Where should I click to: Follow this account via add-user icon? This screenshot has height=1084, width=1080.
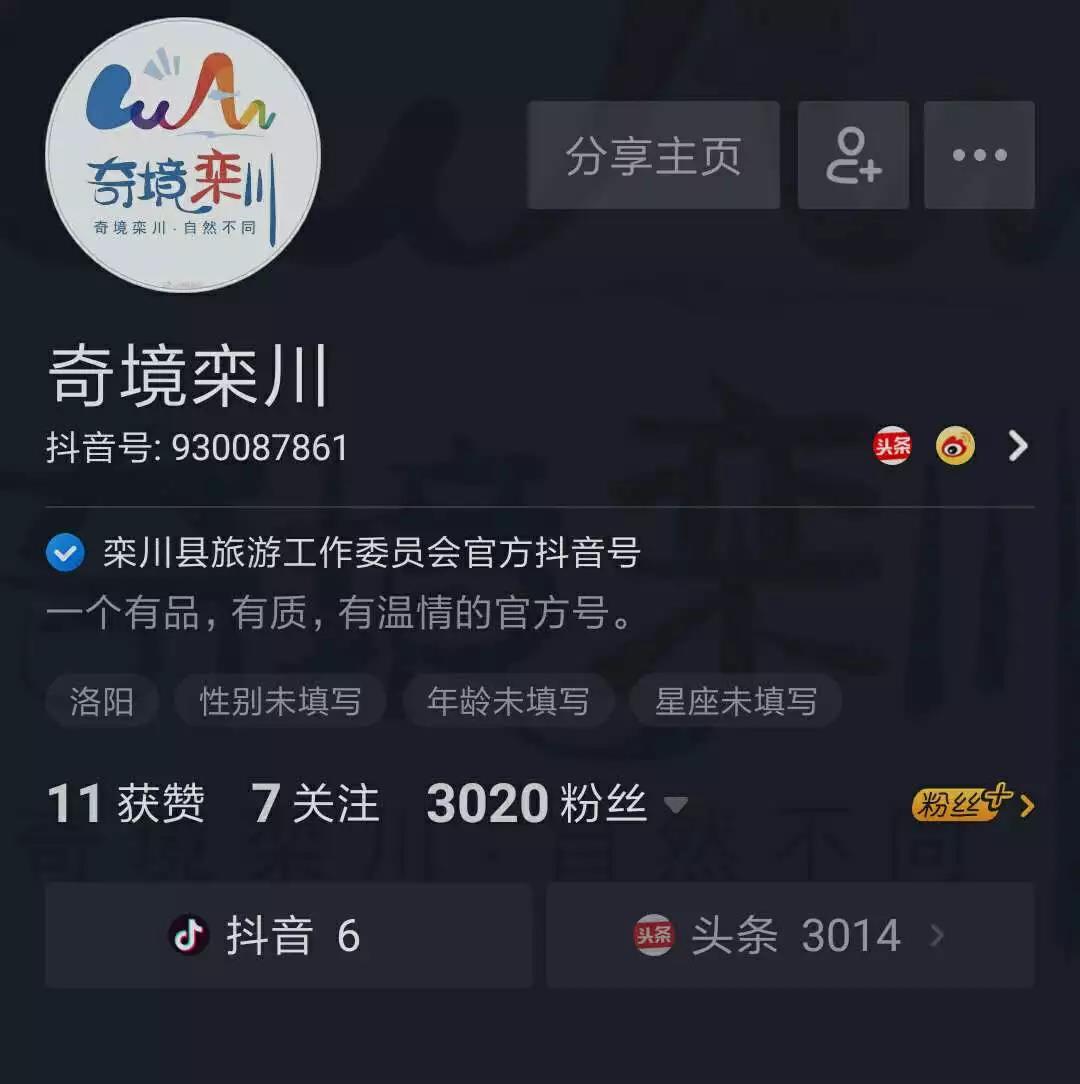tap(853, 156)
